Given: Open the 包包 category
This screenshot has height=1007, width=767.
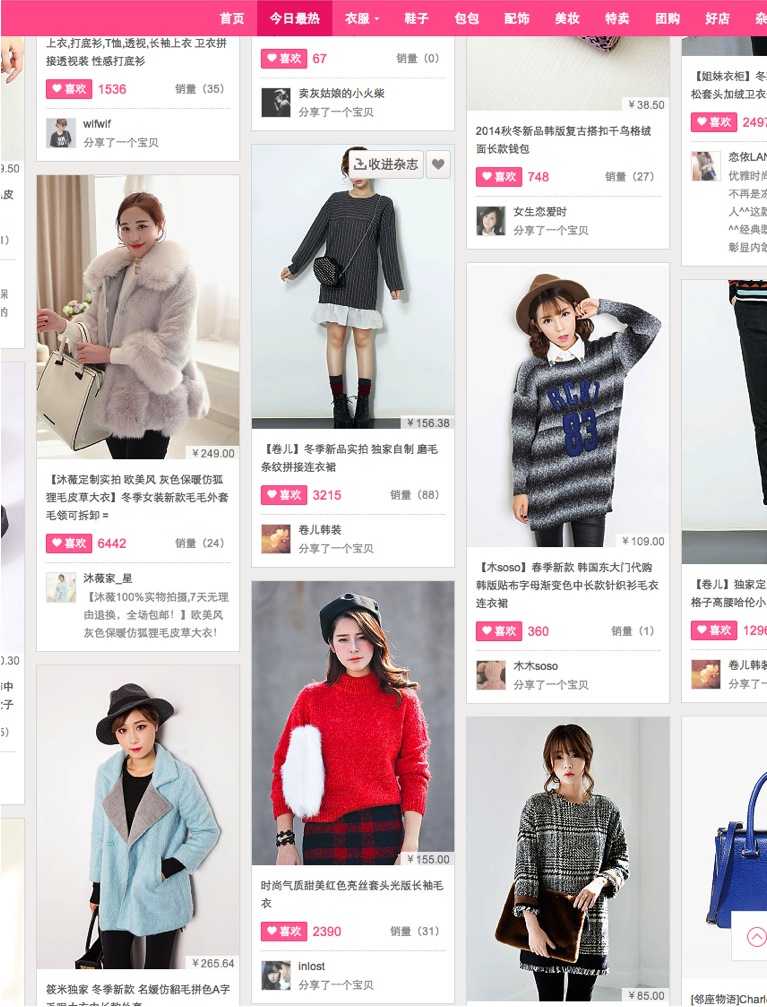Looking at the screenshot, I should pyautogui.click(x=467, y=18).
